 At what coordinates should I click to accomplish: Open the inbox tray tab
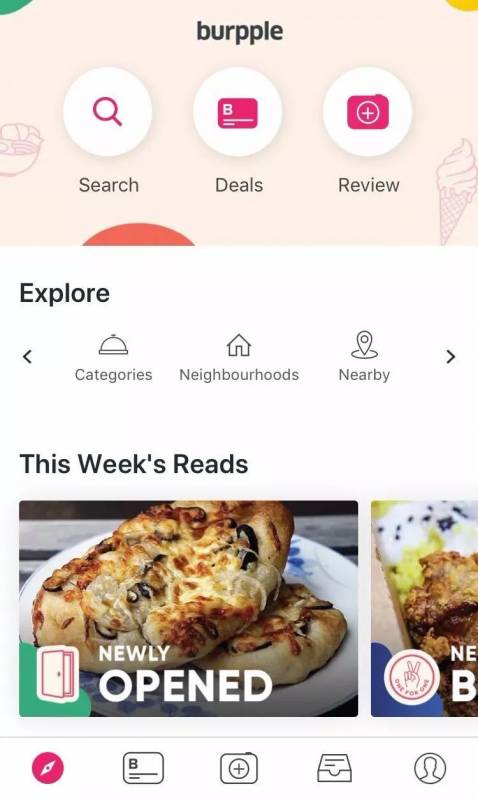point(335,768)
